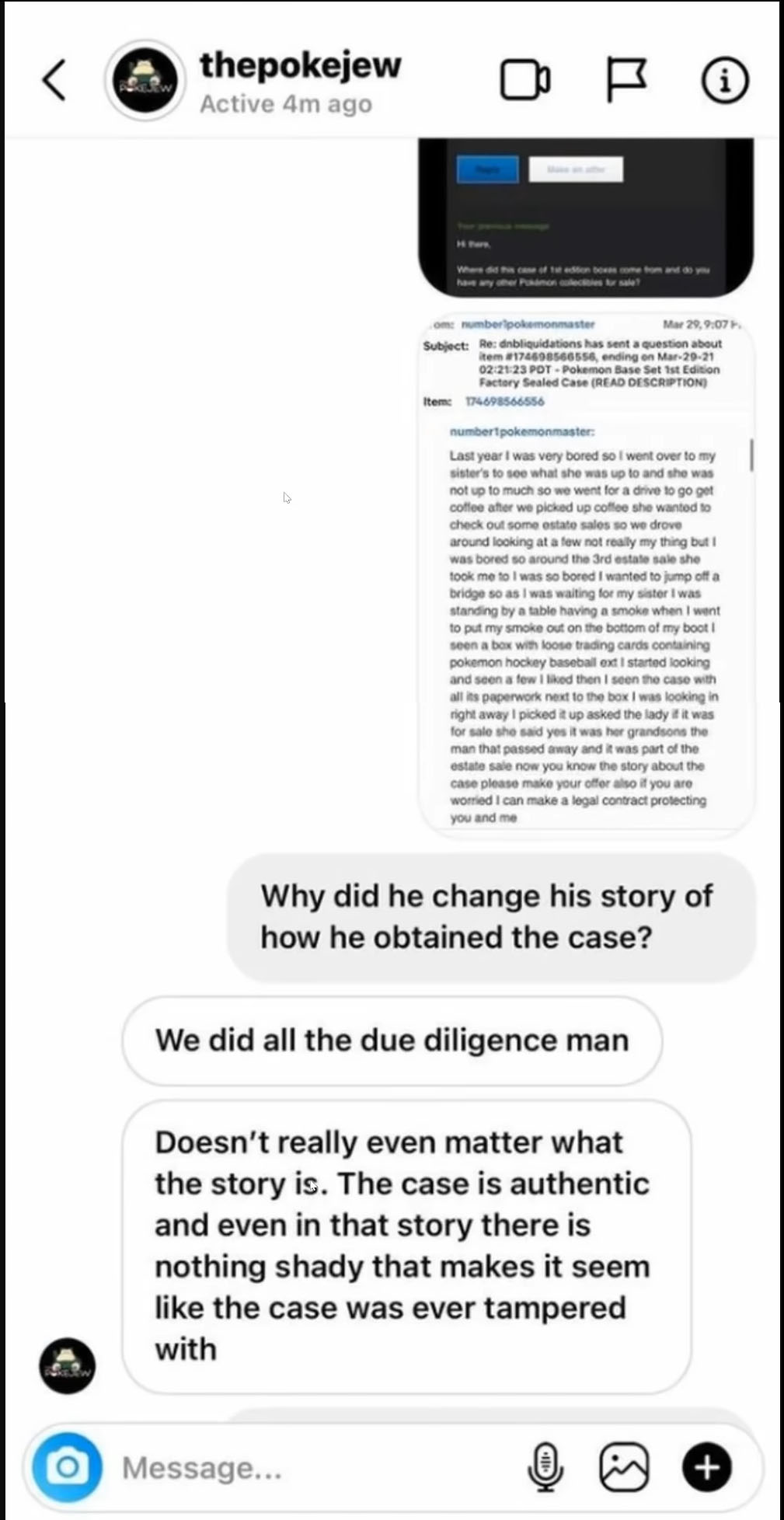Viewport: 784px width, 1520px height.
Task: Open the dark eBay screenshot image
Action: pos(586,217)
